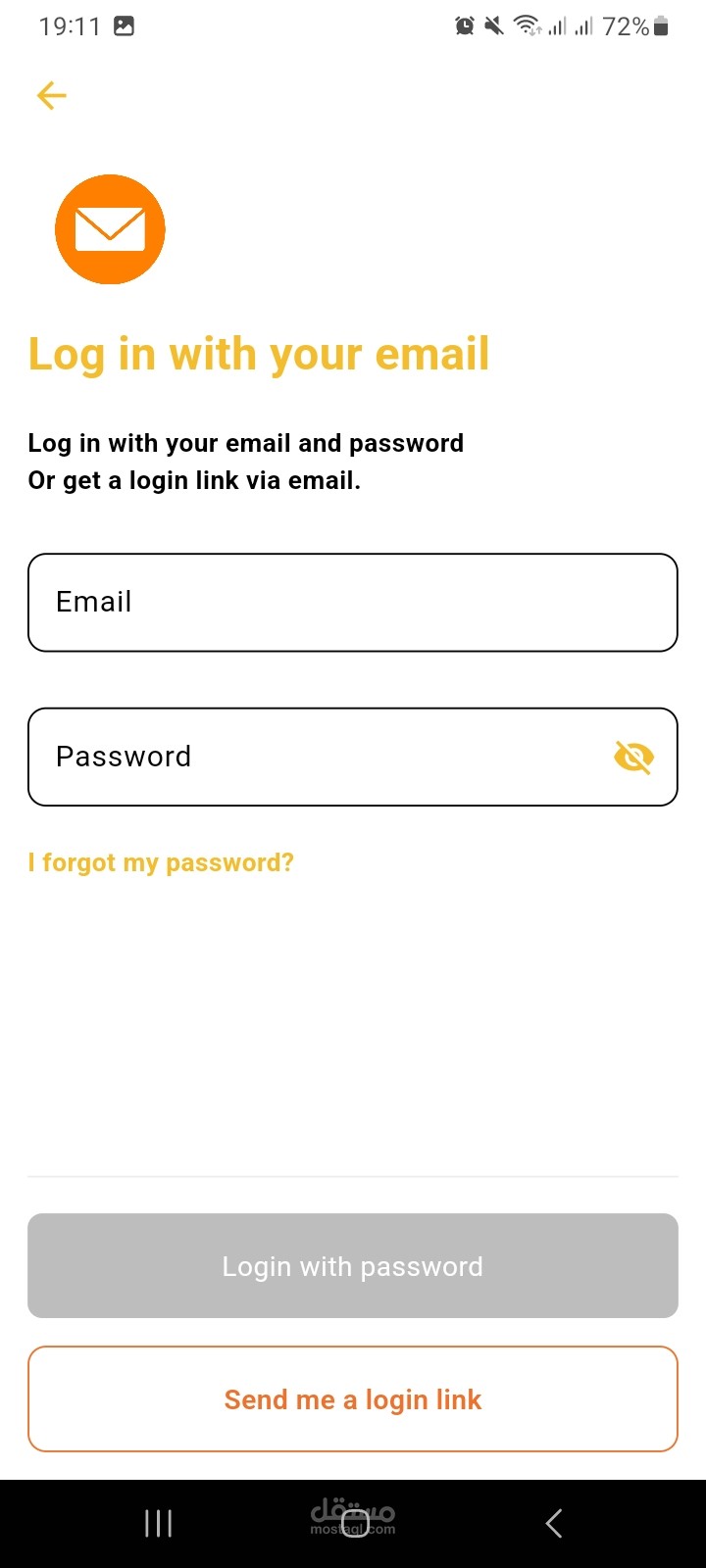Tap the Password field
The image size is (706, 1568).
pyautogui.click(x=353, y=757)
